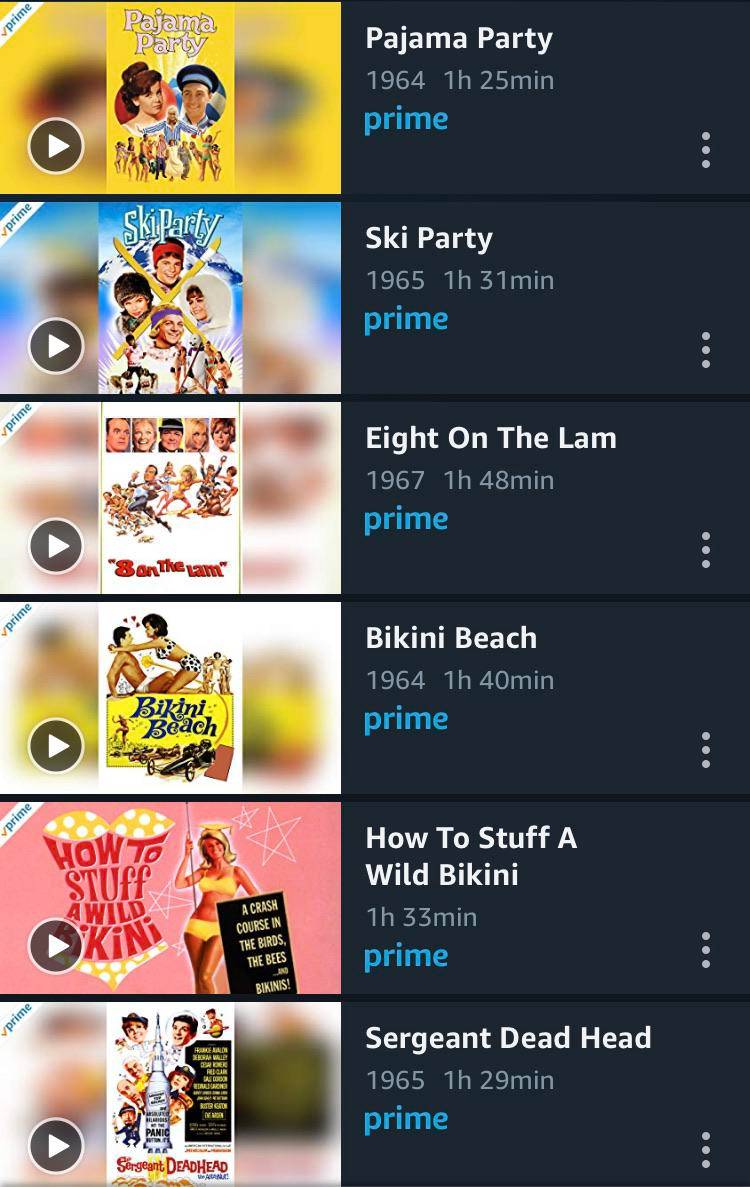Play the Bikini Beach movie
Screen dimensions: 750x1187
(55, 745)
